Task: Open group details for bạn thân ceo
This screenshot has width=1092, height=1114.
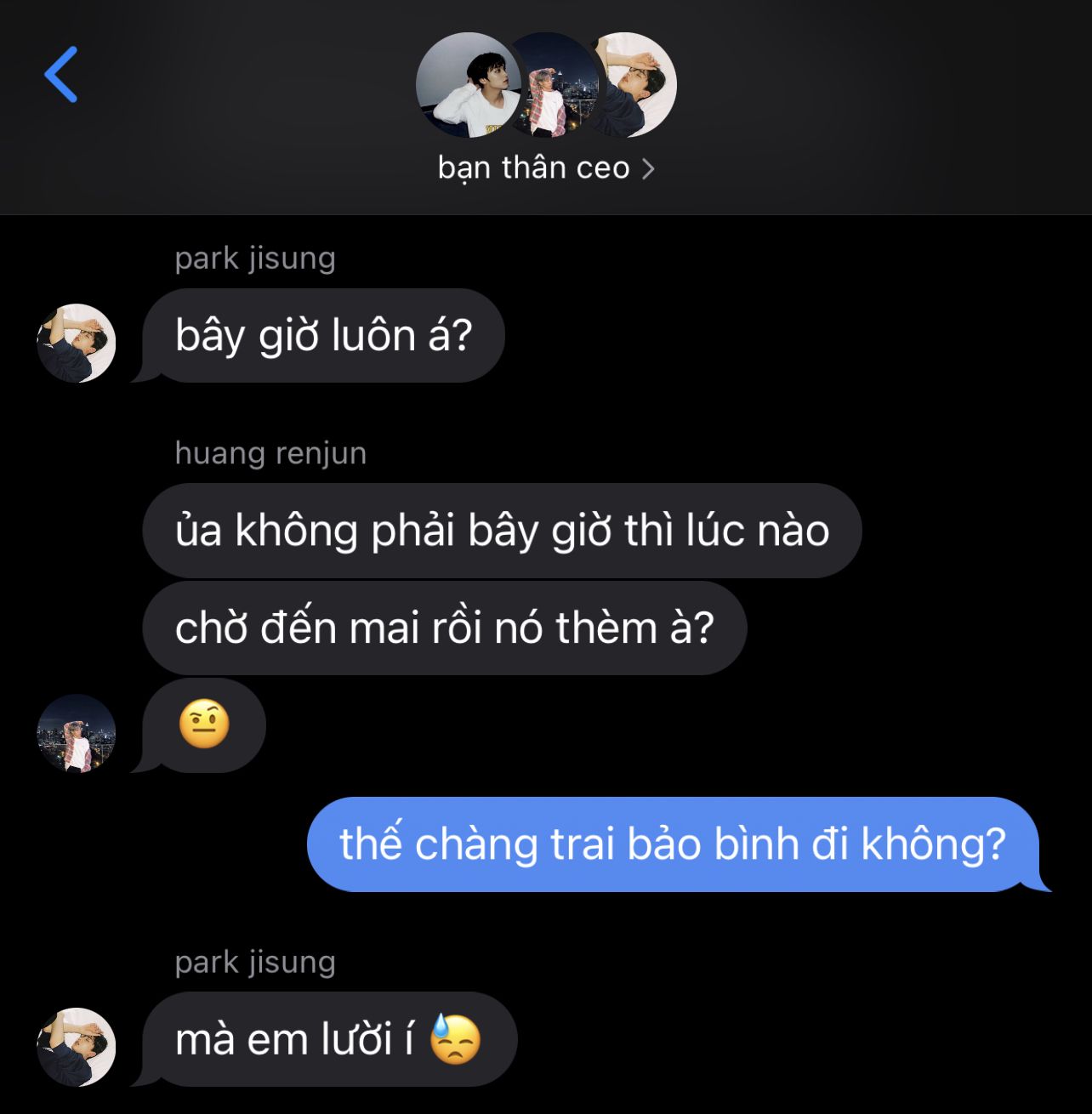Action: pyautogui.click(x=545, y=168)
